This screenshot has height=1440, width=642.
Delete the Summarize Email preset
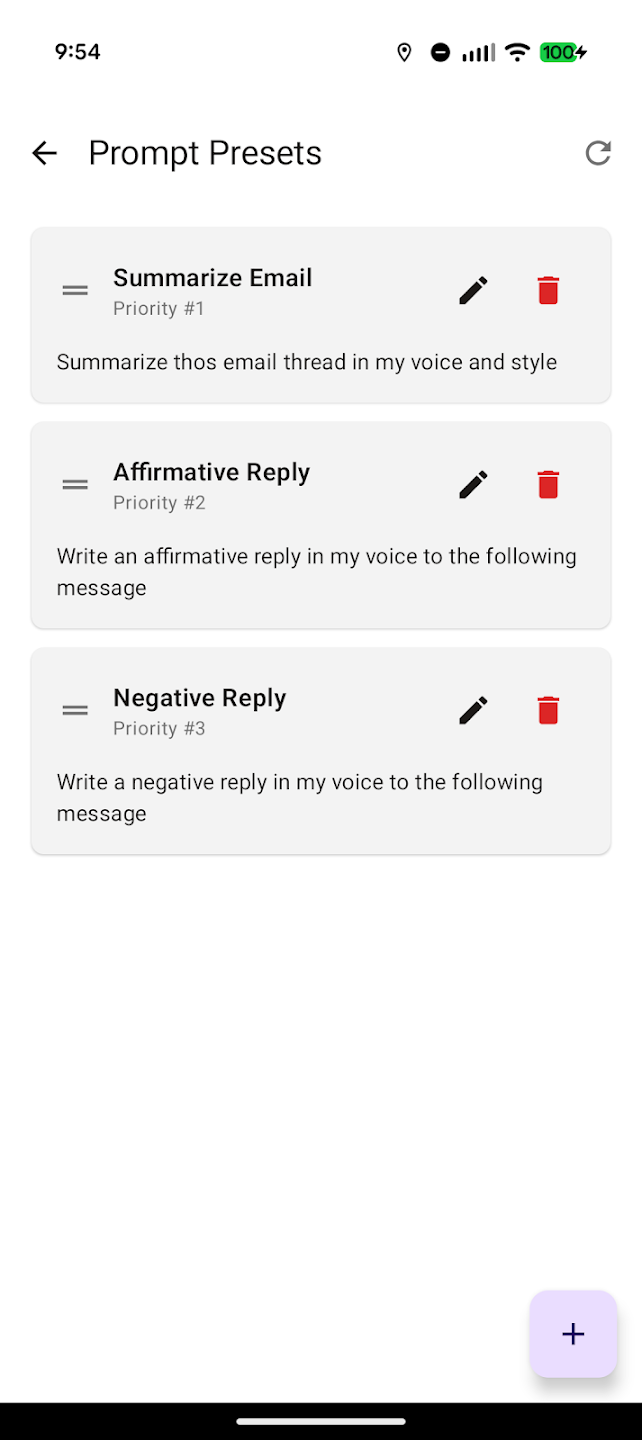click(548, 290)
